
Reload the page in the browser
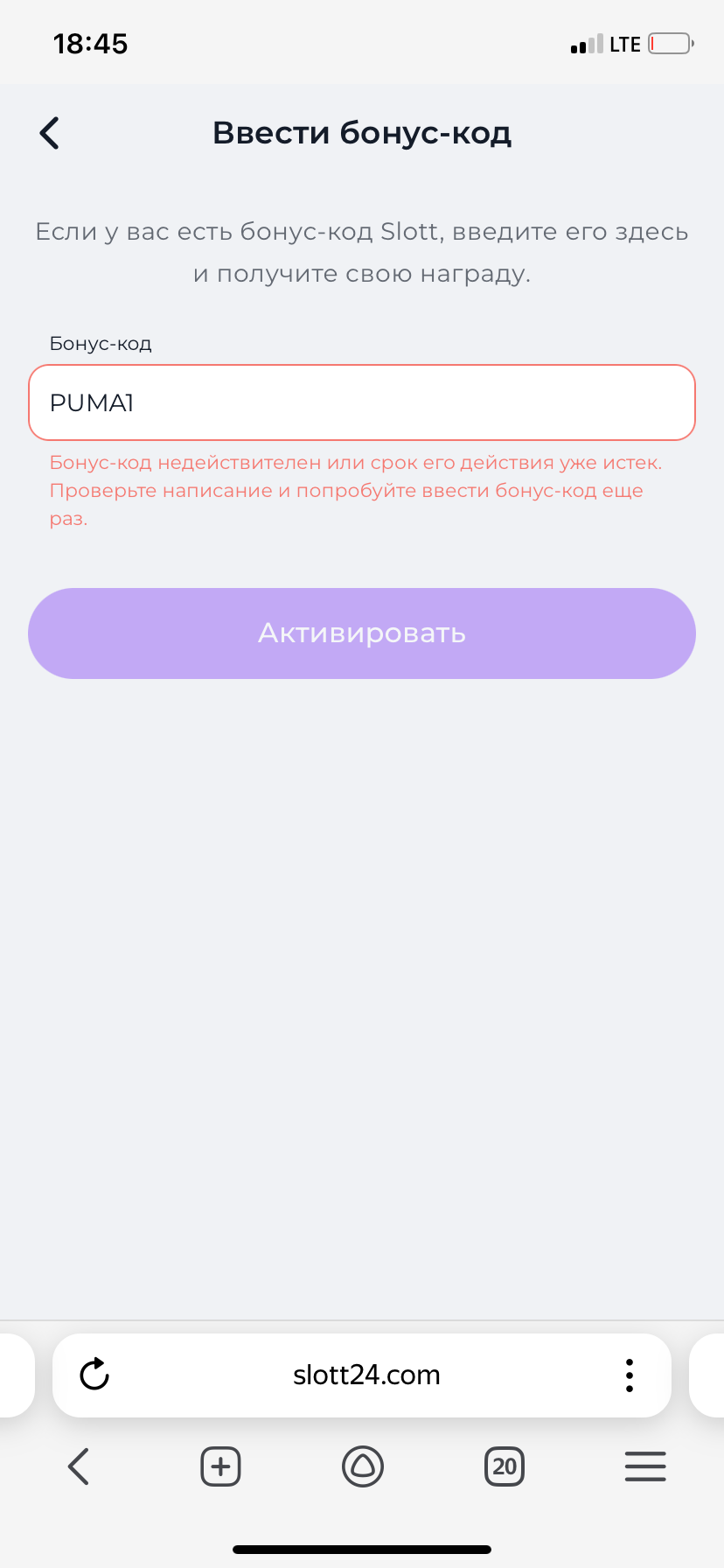(94, 1375)
